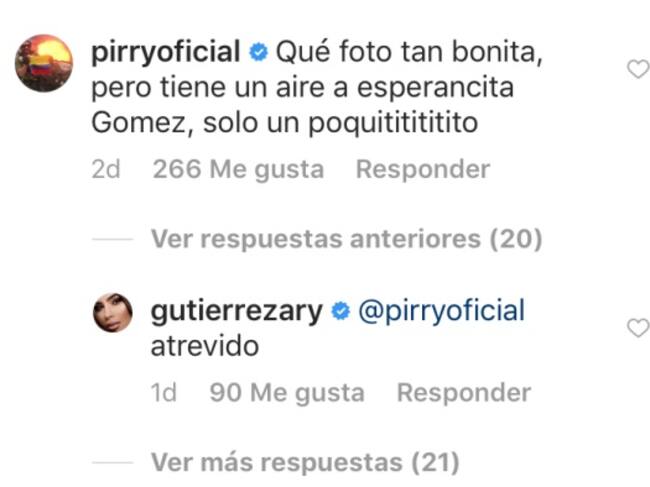Expand Ver más respuestas (21)
This screenshot has height=487, width=650.
tap(305, 462)
